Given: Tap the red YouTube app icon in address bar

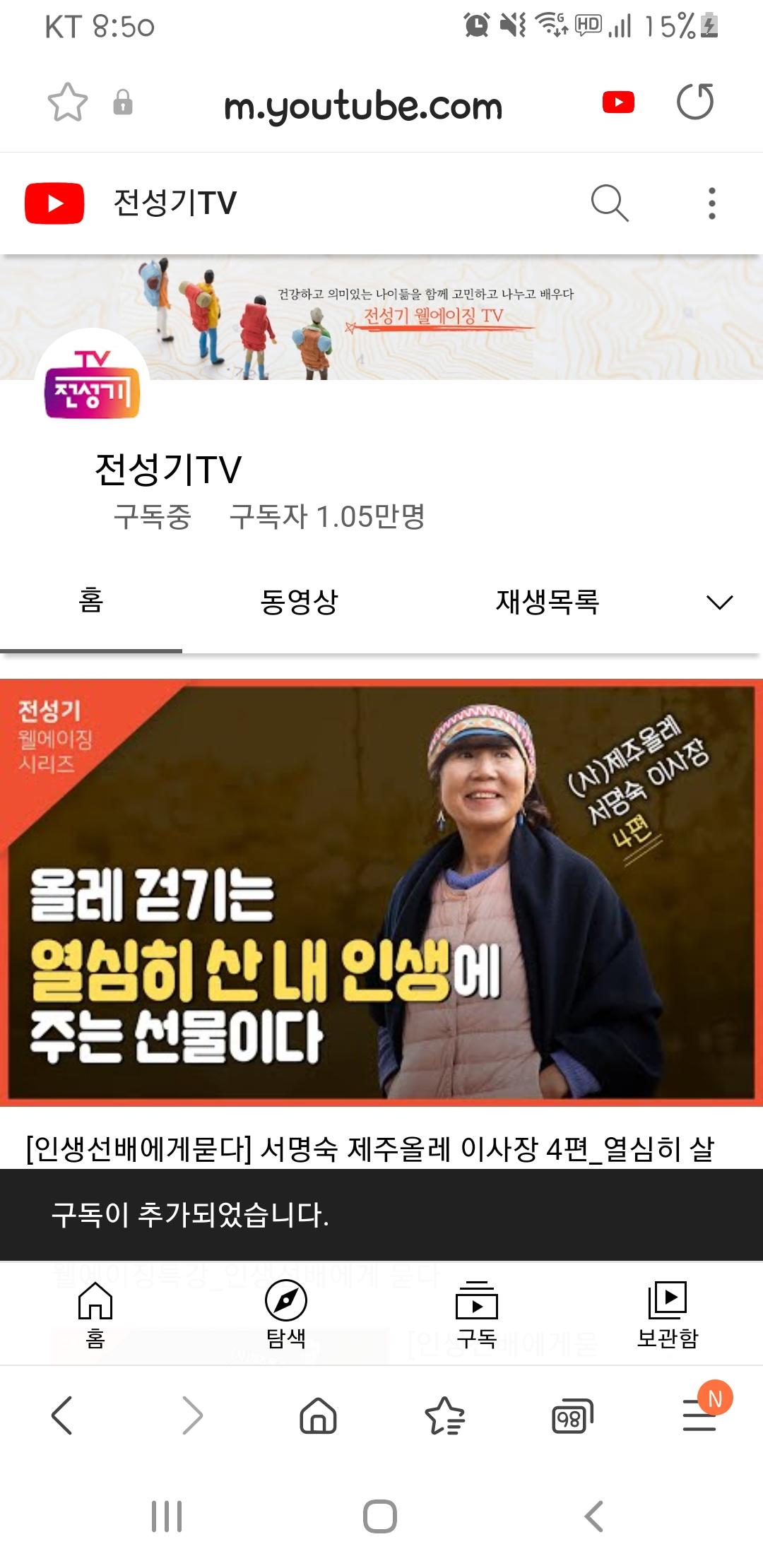Looking at the screenshot, I should tap(618, 103).
